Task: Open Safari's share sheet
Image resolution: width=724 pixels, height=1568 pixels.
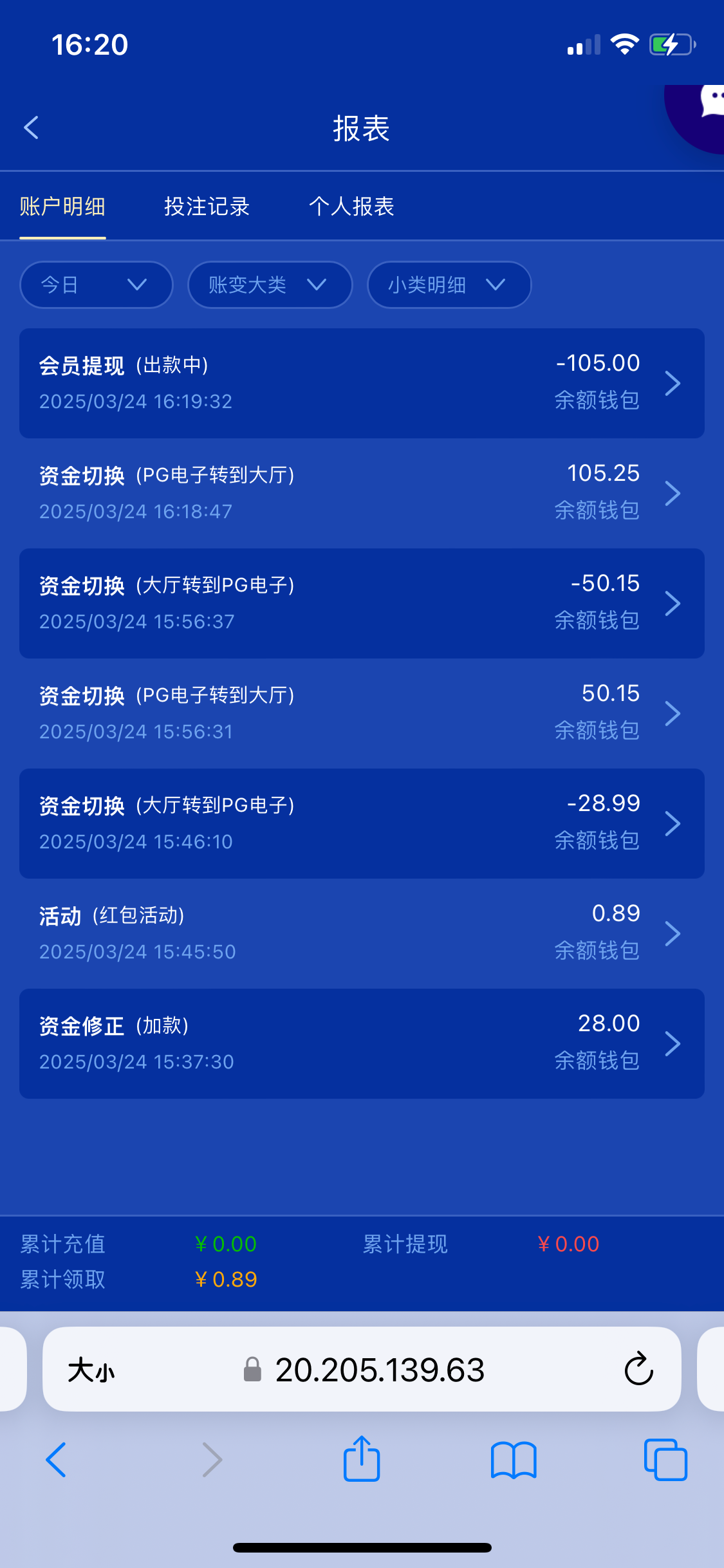Action: pyautogui.click(x=362, y=1459)
